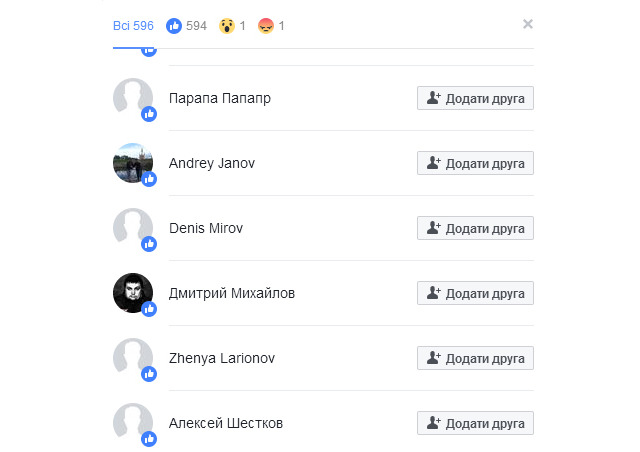Viewport: 640px width, 452px height.
Task: Add Zhenya Larionov as a friend
Action: click(475, 358)
